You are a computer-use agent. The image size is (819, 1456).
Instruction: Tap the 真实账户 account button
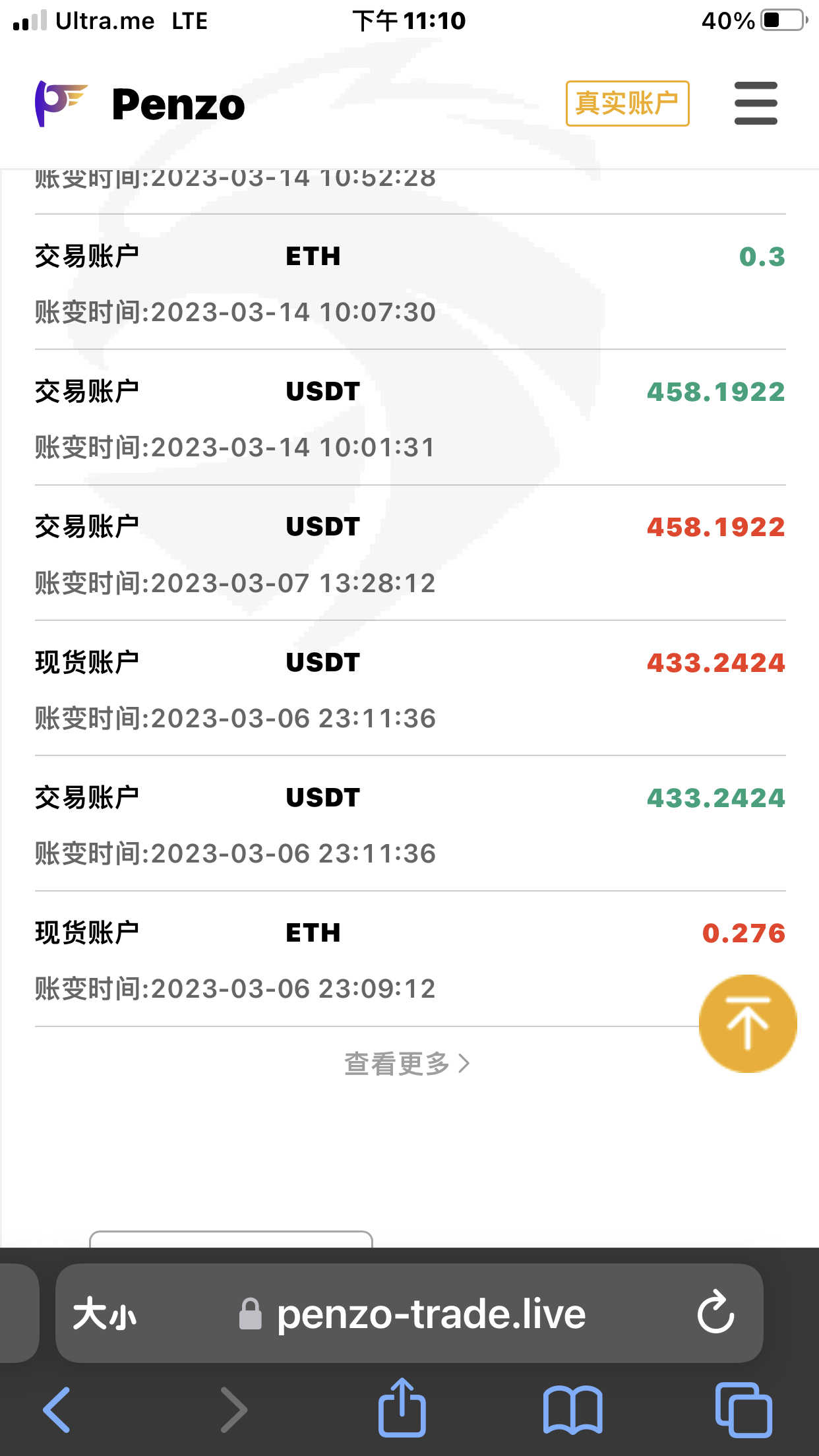(x=627, y=104)
